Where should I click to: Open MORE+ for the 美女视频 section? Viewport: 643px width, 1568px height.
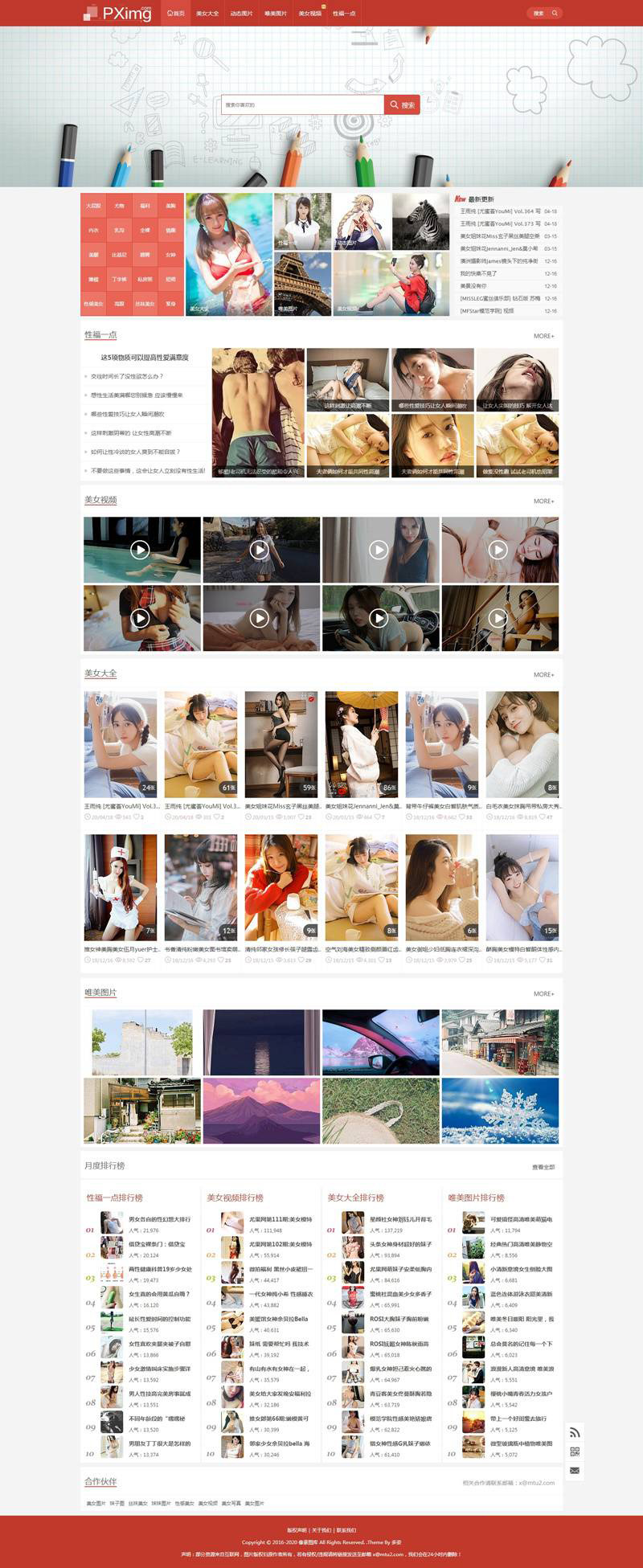(543, 501)
